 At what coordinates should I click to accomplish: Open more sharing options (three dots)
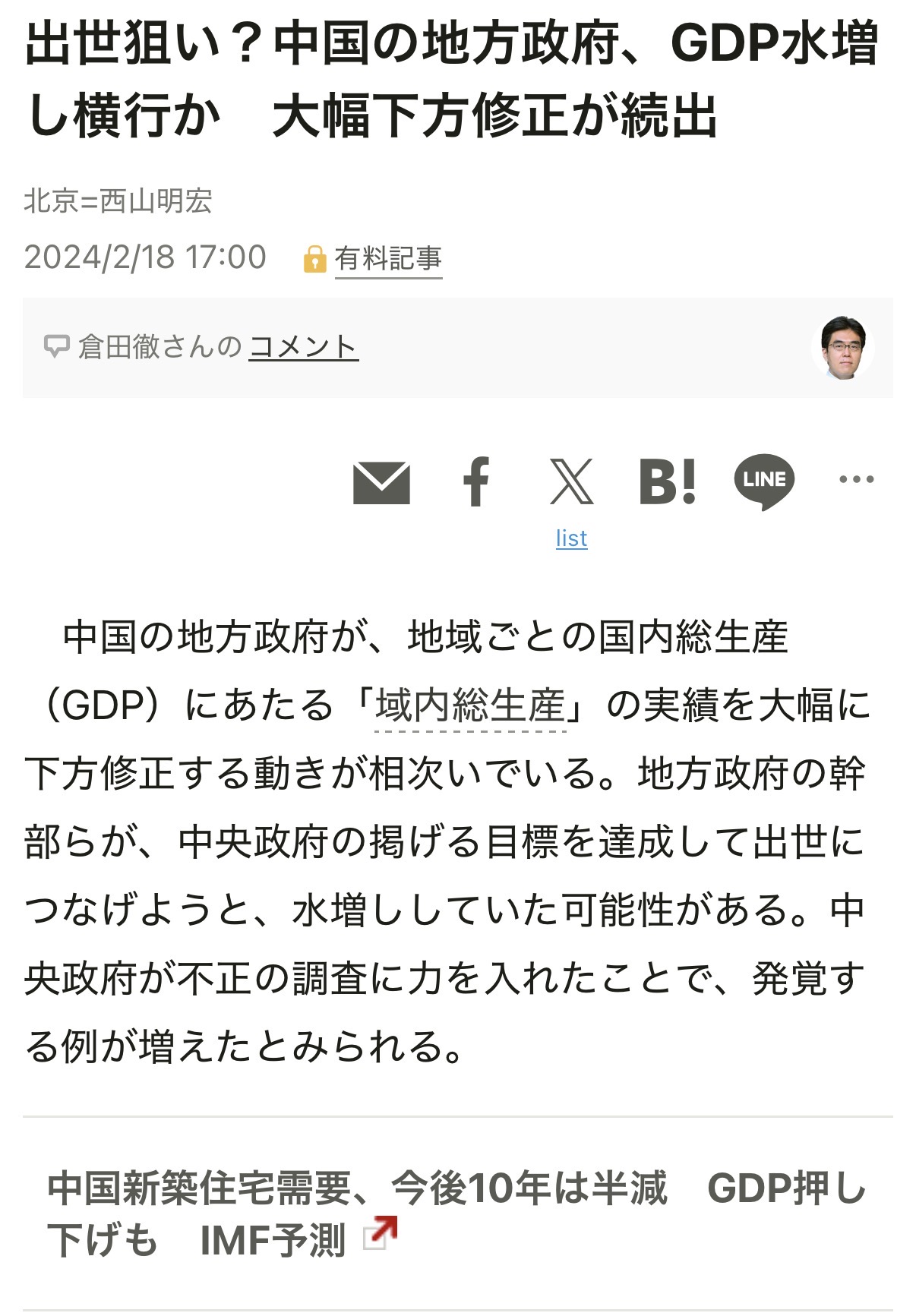coord(856,479)
